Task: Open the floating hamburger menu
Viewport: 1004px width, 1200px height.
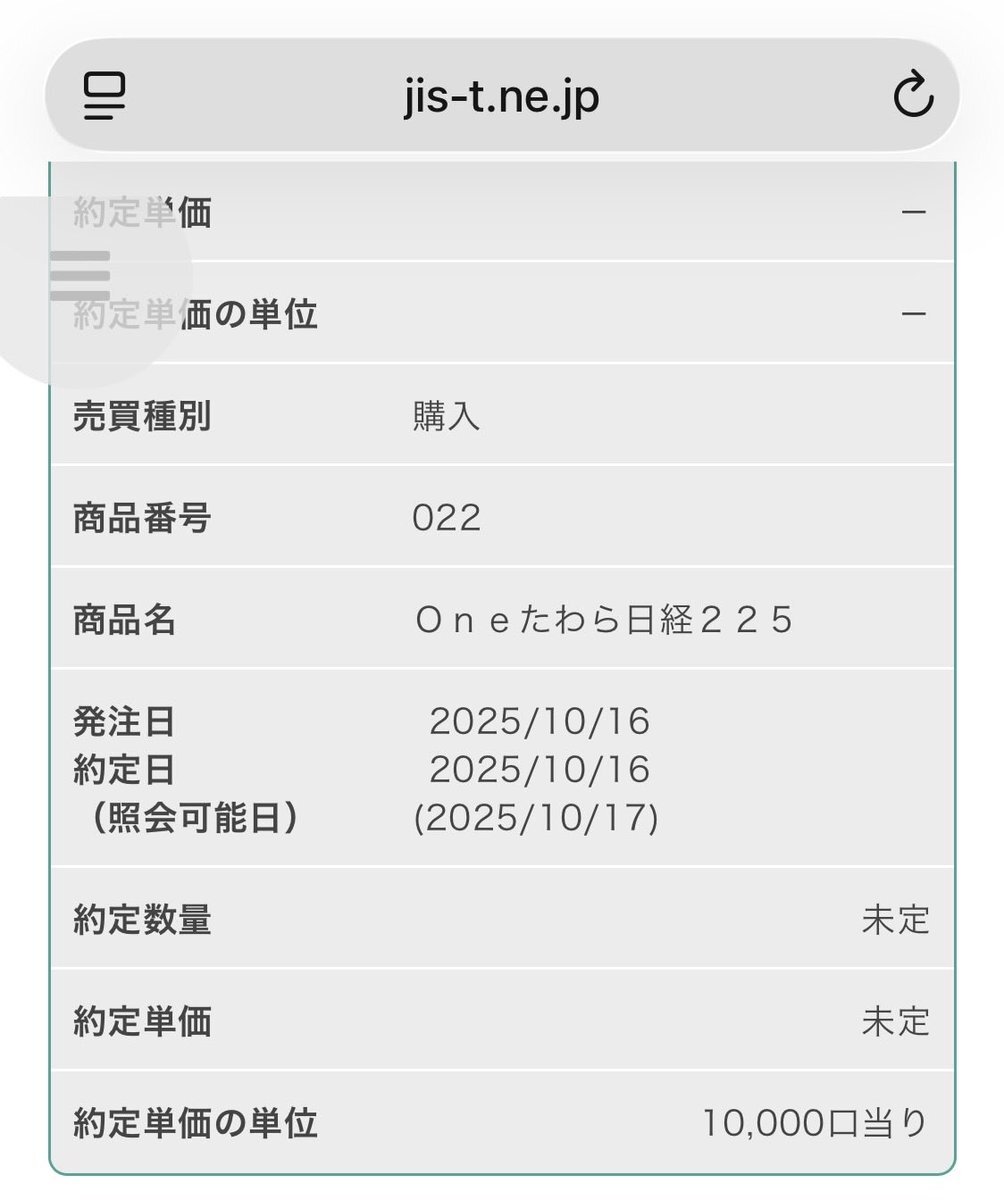Action: [x=80, y=275]
